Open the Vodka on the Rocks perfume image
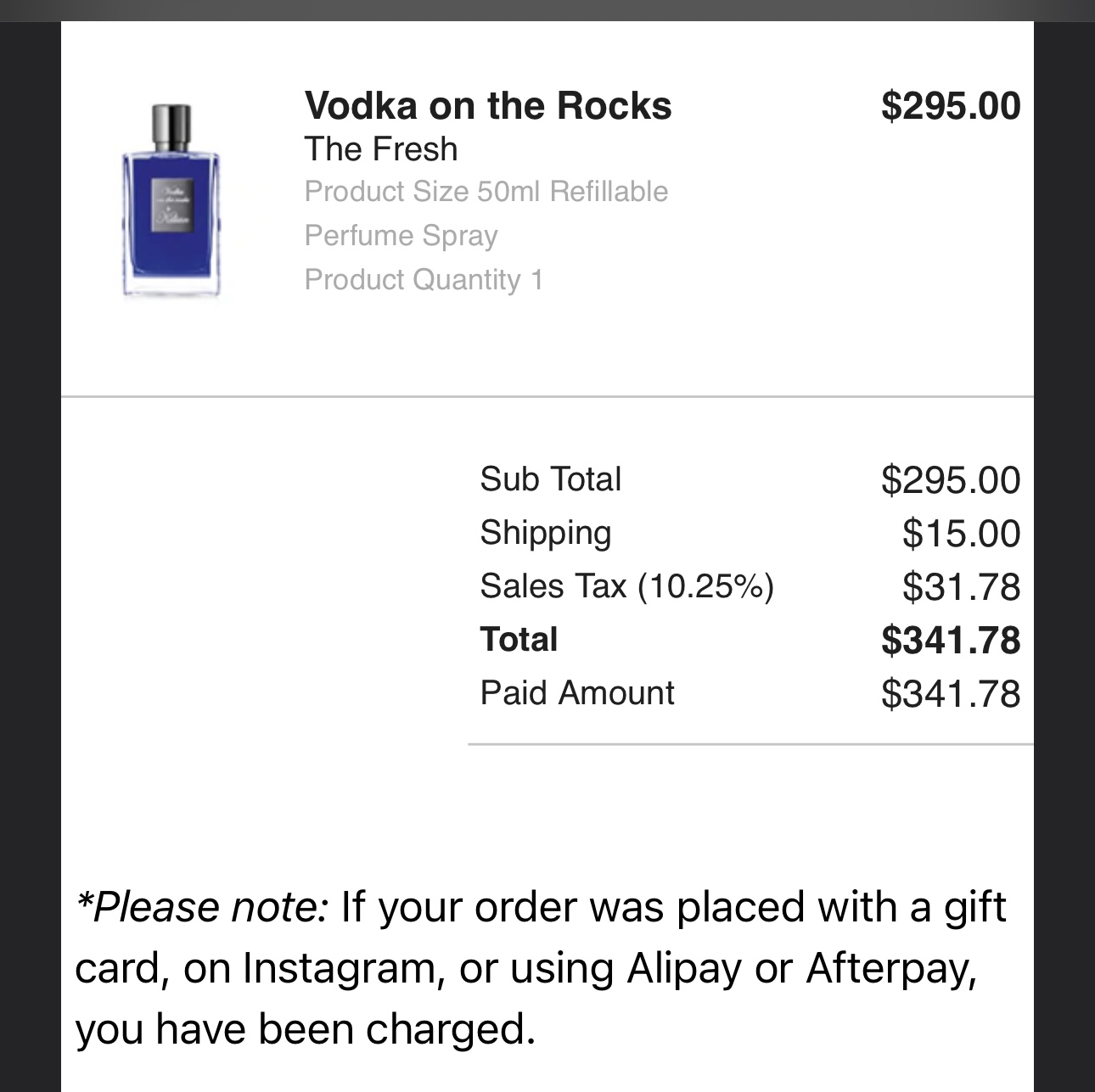The image size is (1095, 1092). [171, 200]
